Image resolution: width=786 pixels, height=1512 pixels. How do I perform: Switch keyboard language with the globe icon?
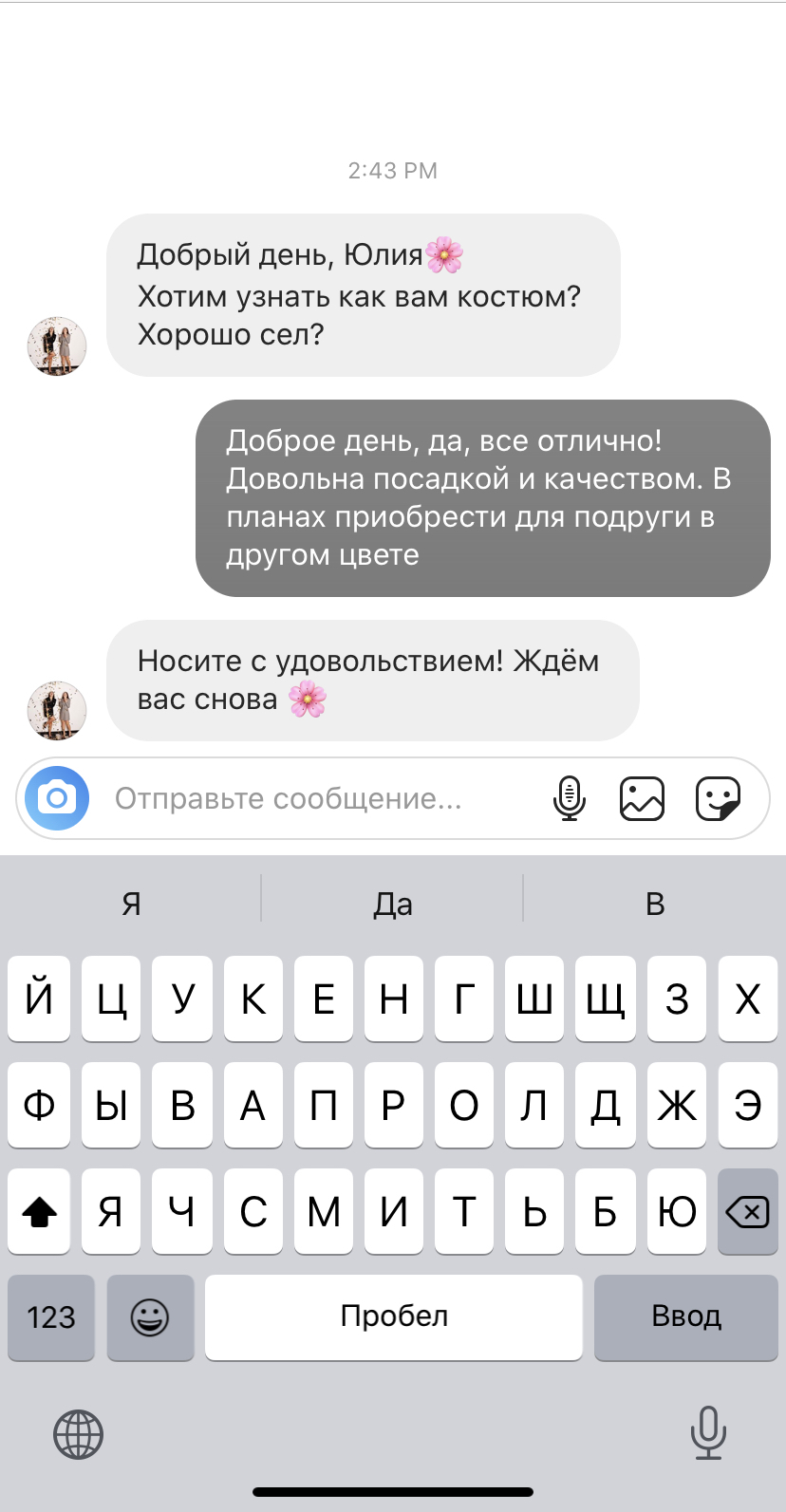[x=78, y=1433]
